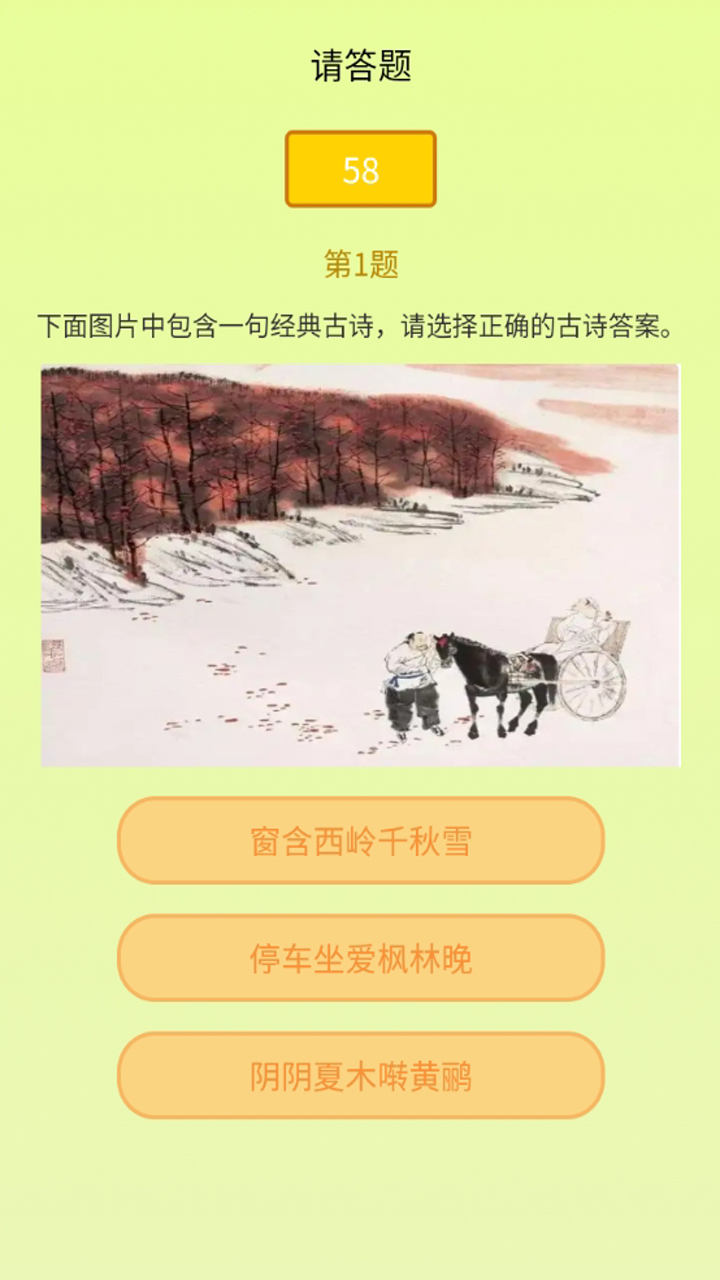Click the middle answer option button
The image size is (720, 1280).
(x=360, y=958)
